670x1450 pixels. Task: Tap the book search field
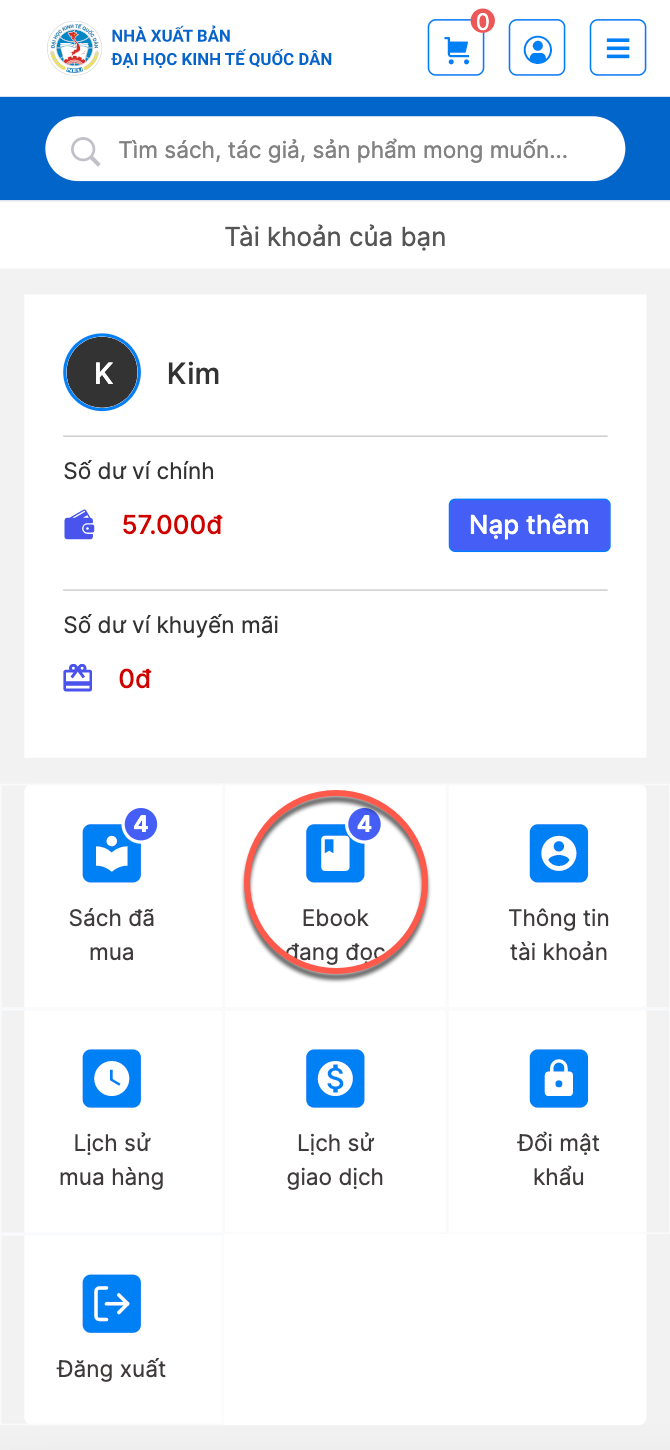tap(335, 149)
